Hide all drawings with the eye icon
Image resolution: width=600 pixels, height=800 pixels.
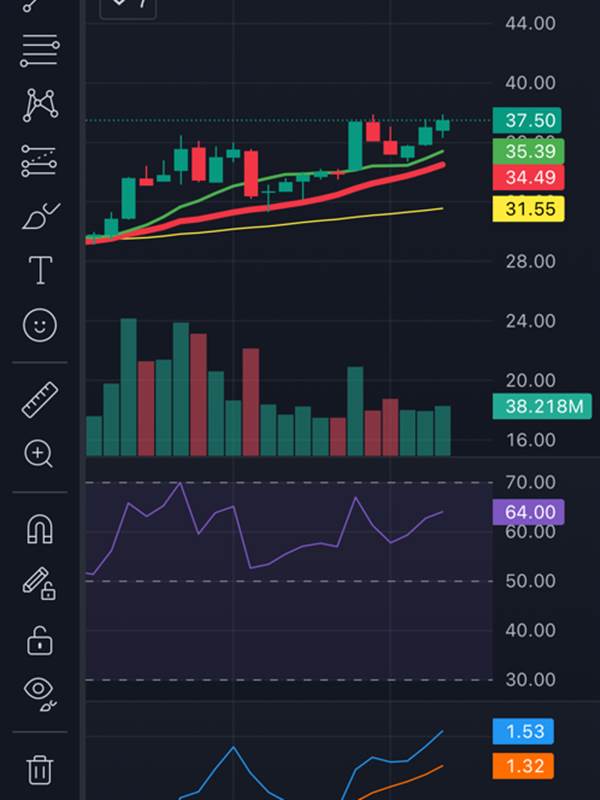click(x=40, y=693)
